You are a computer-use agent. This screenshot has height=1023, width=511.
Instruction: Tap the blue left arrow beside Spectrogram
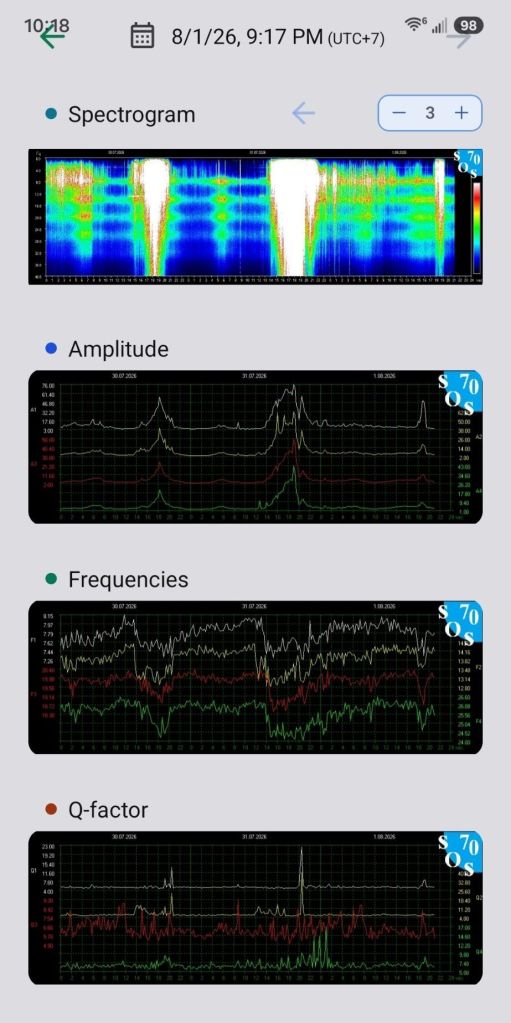(303, 114)
